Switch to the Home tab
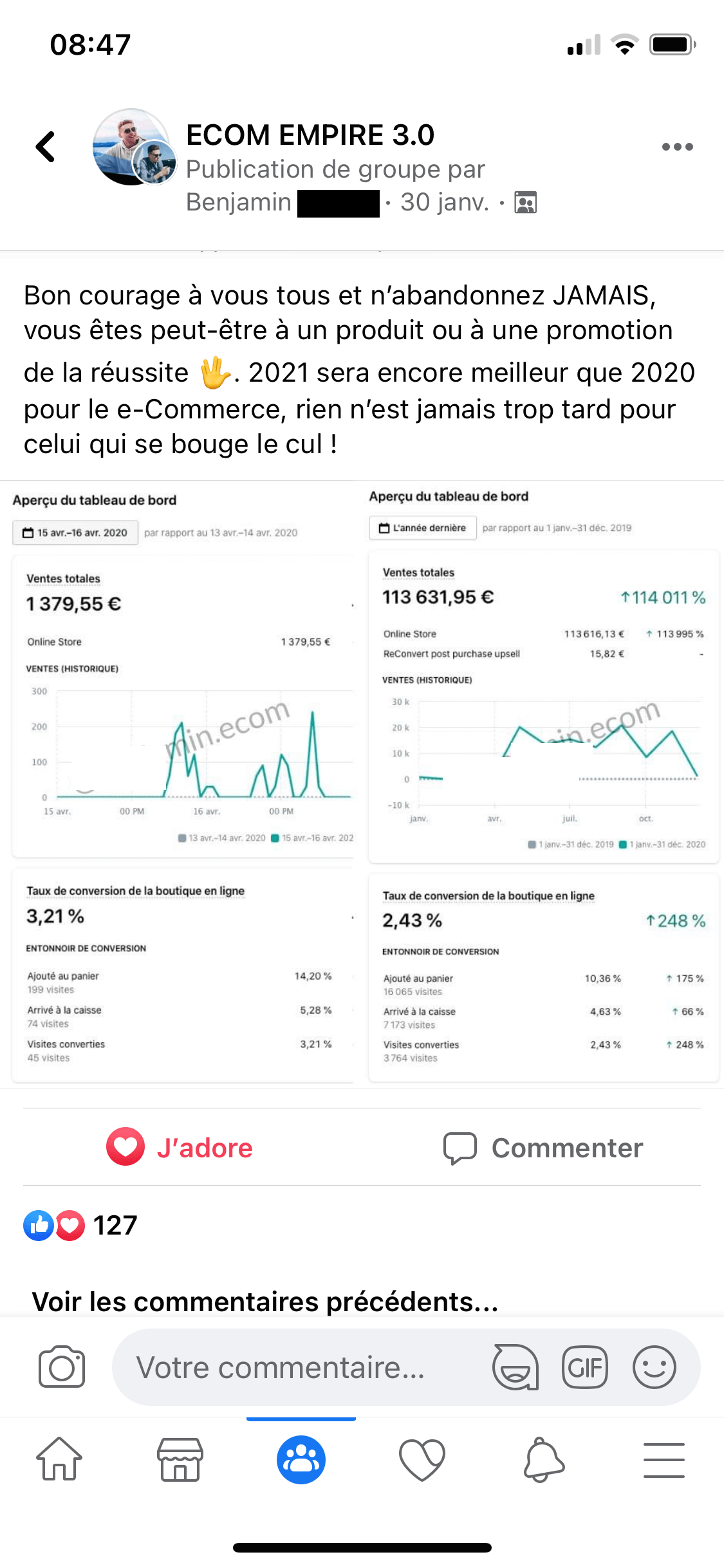The height and width of the screenshot is (1568, 724). (x=59, y=1459)
